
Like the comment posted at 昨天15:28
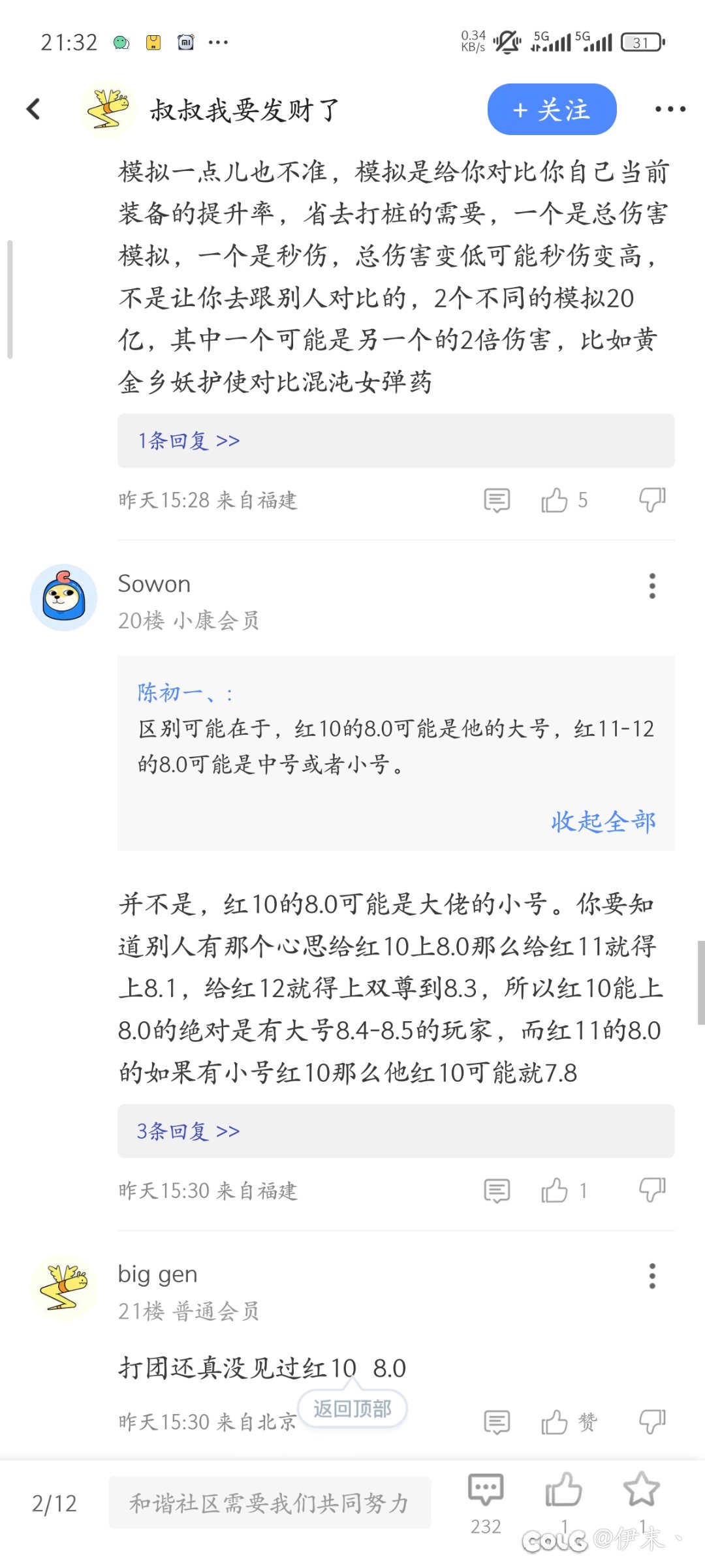point(555,500)
